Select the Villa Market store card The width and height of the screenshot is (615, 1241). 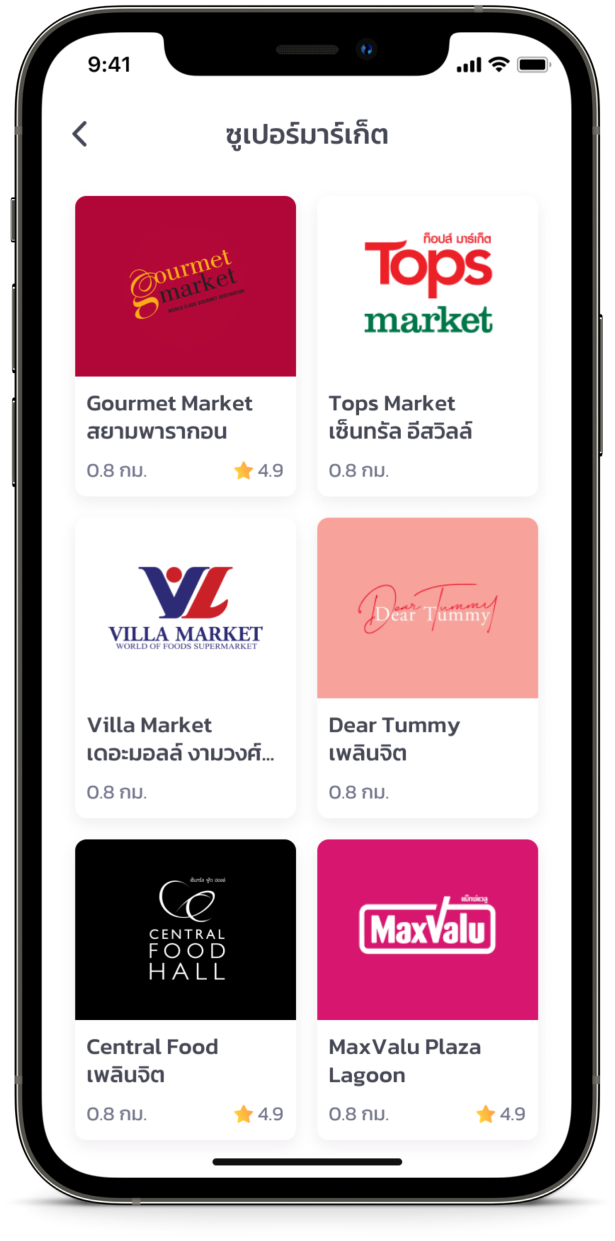[x=185, y=668]
